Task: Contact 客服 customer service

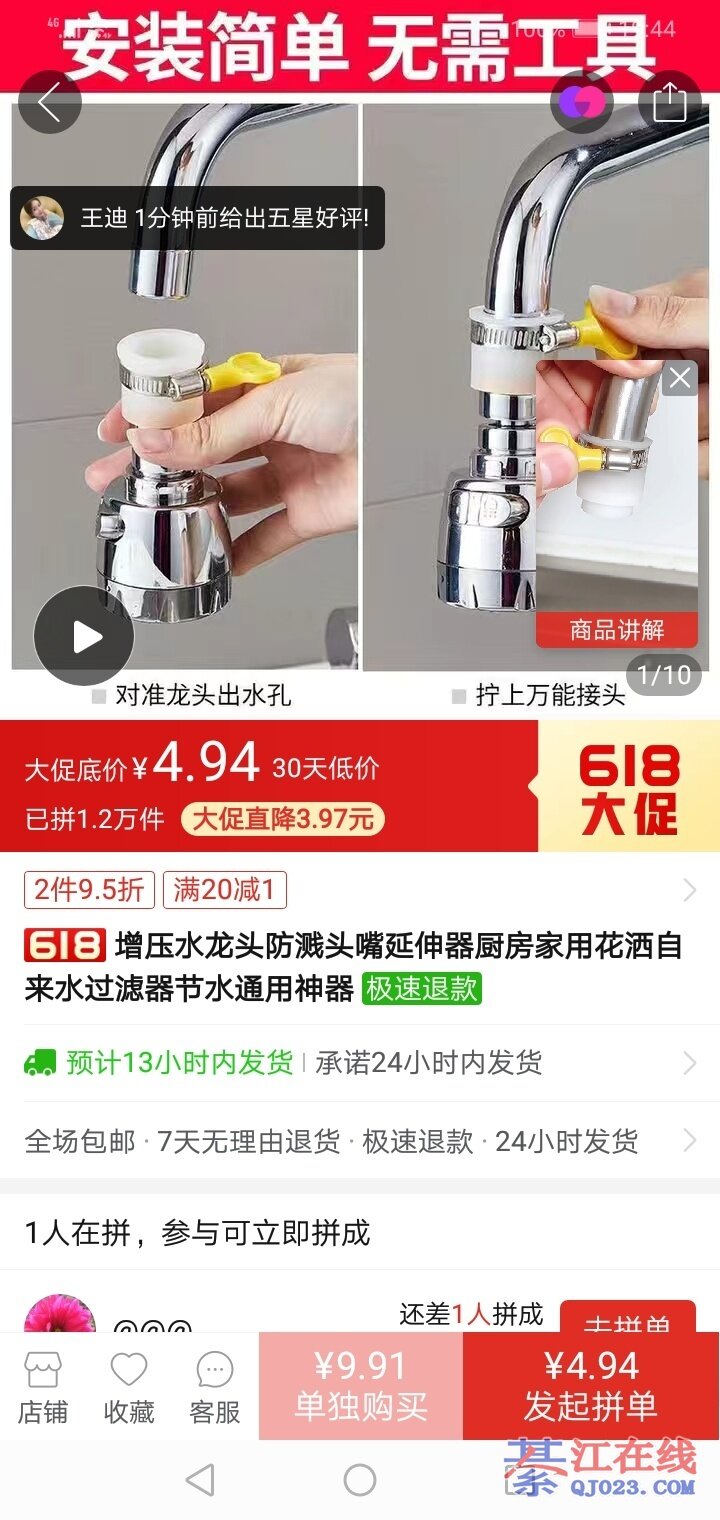Action: pyautogui.click(x=215, y=1387)
